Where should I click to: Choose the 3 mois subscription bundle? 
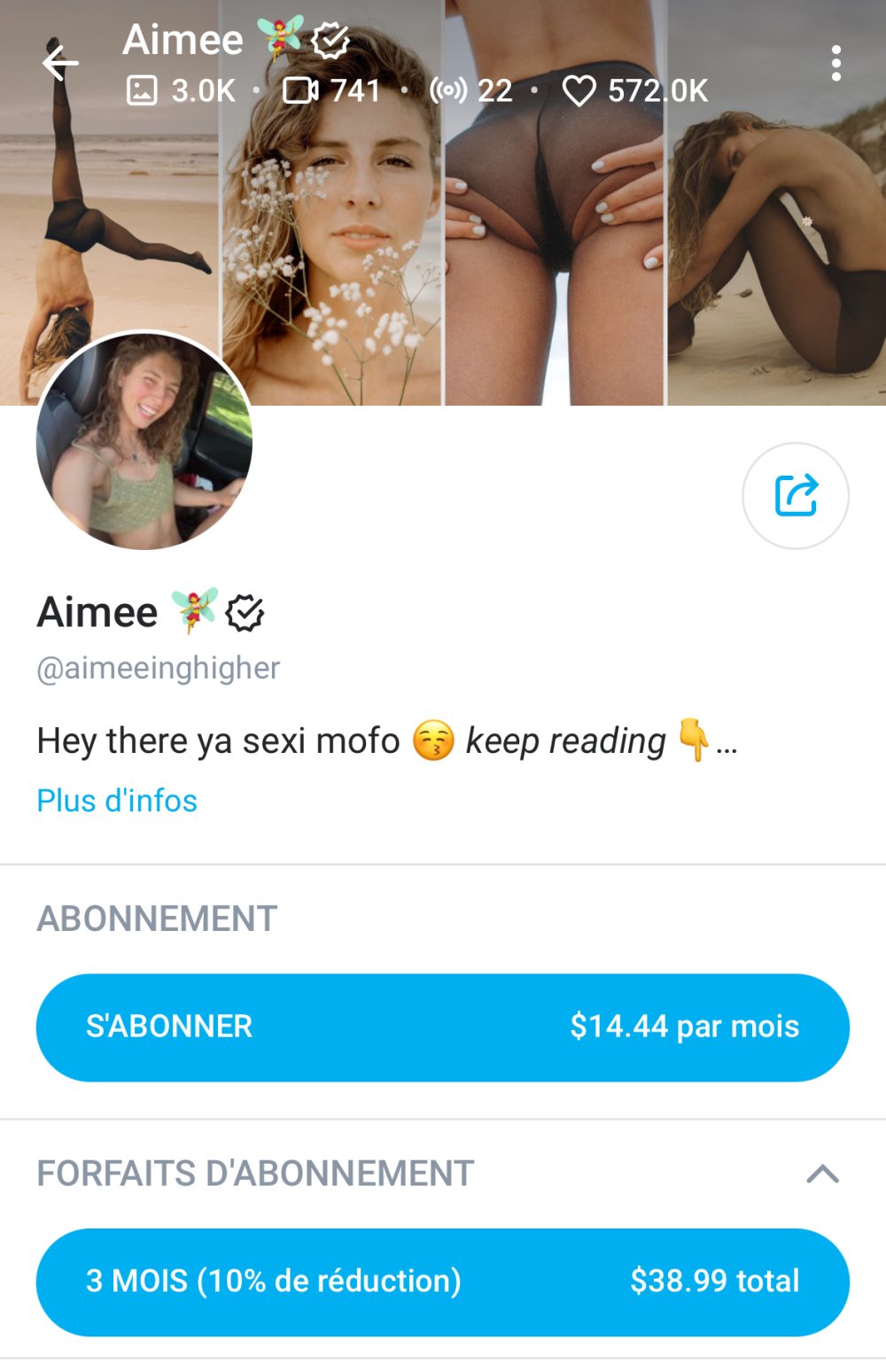(x=442, y=1281)
